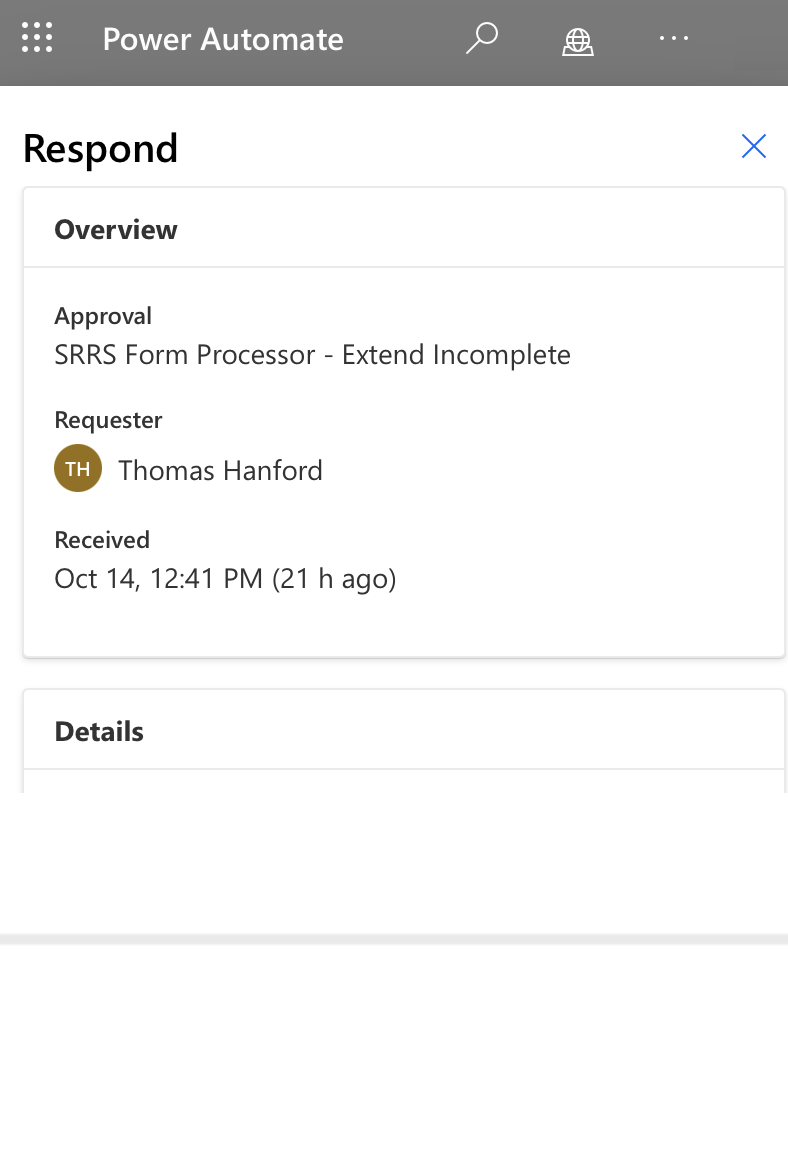This screenshot has height=1152, width=788.
Task: Click the magnifier to search approvals
Action: coord(481,38)
